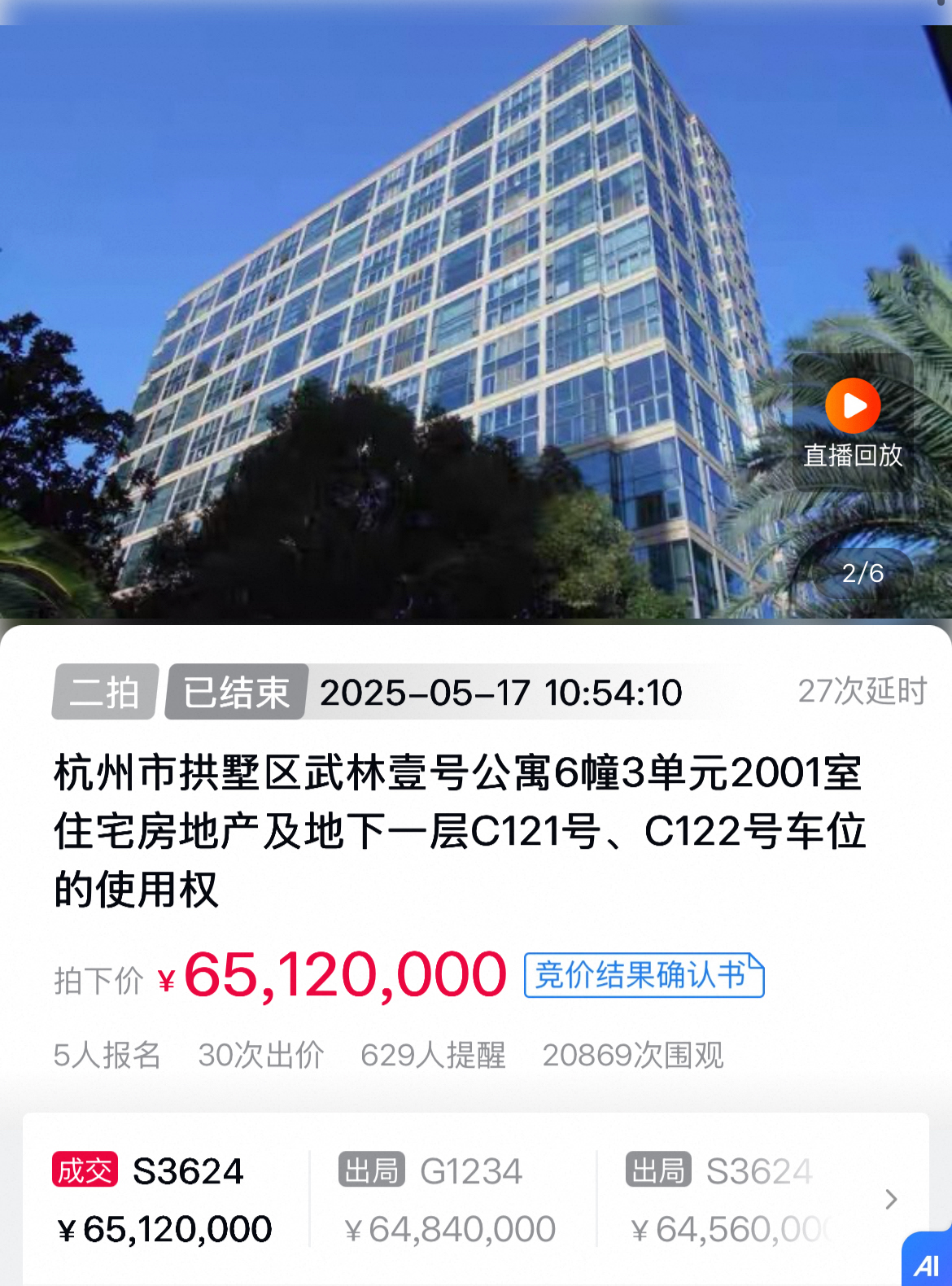Open the AI assistant button

tap(928, 1263)
